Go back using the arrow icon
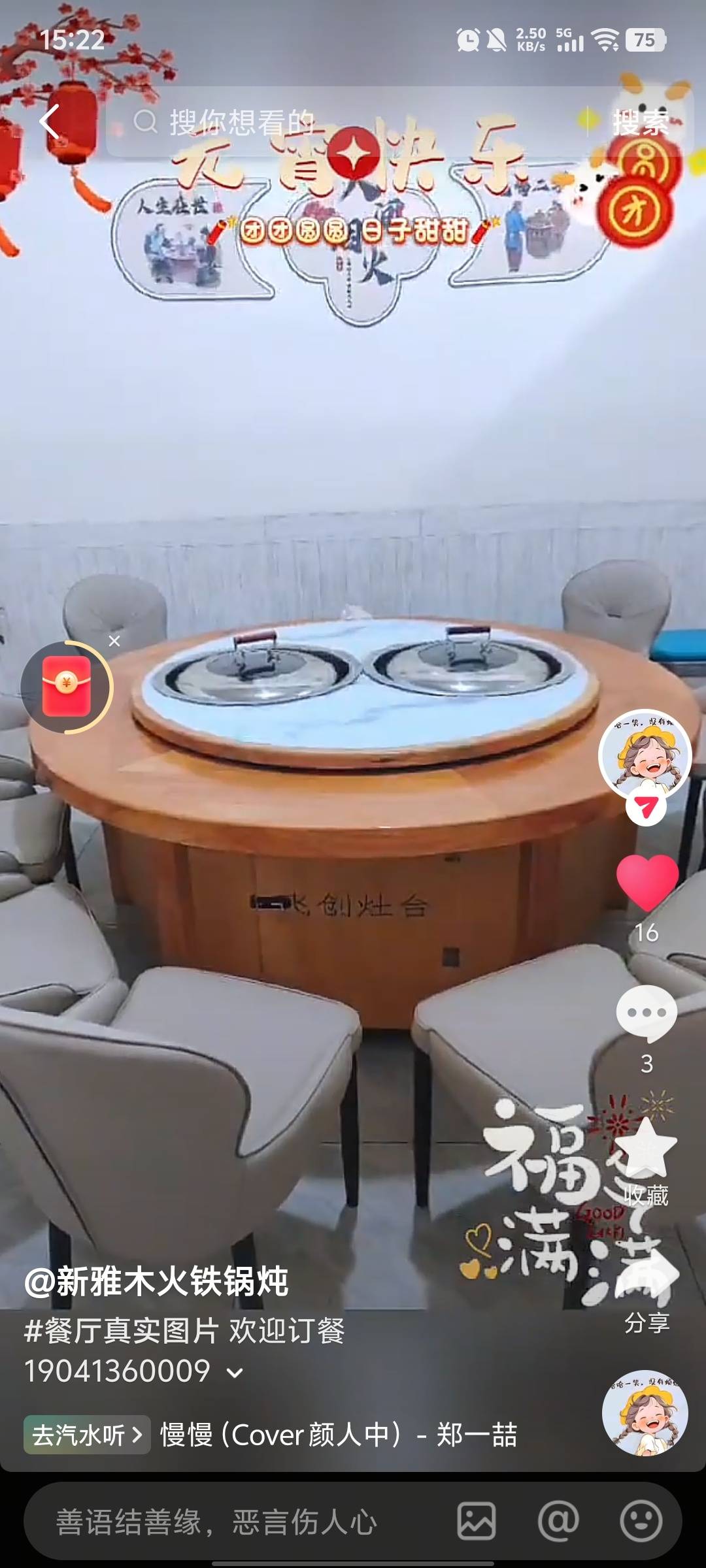This screenshot has height=1568, width=706. 50,122
